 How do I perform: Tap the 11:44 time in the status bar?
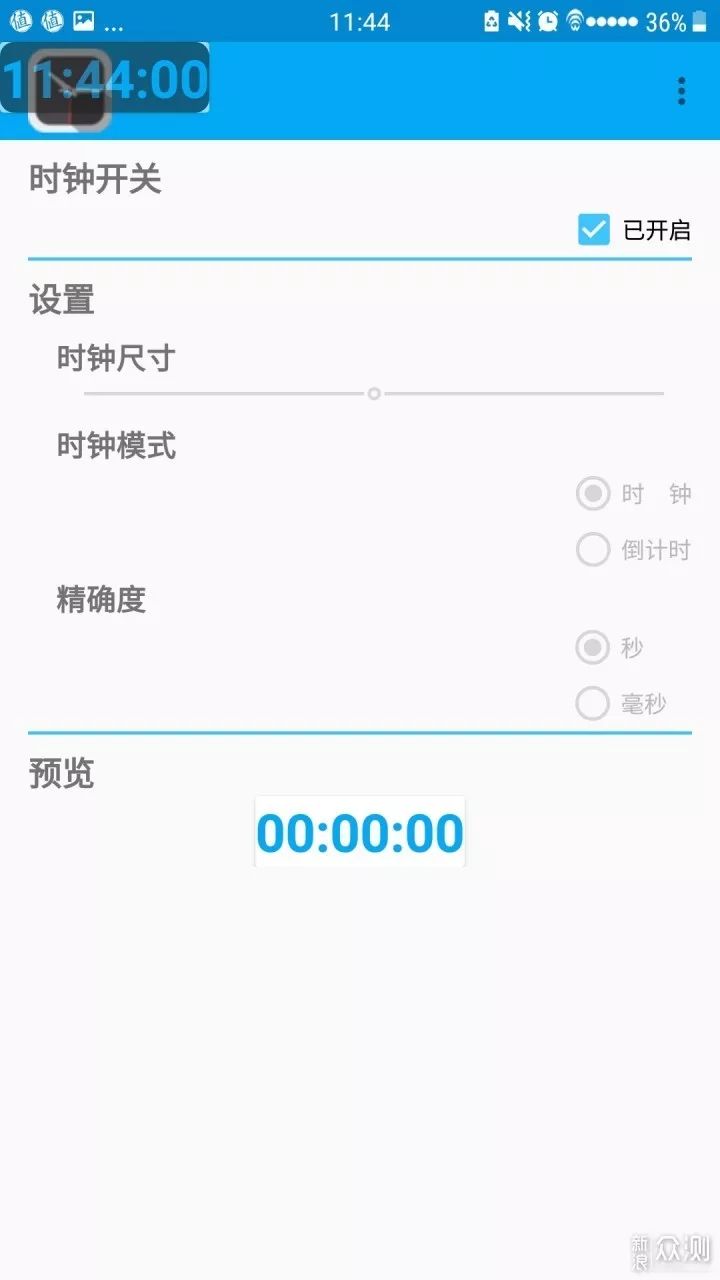(359, 20)
